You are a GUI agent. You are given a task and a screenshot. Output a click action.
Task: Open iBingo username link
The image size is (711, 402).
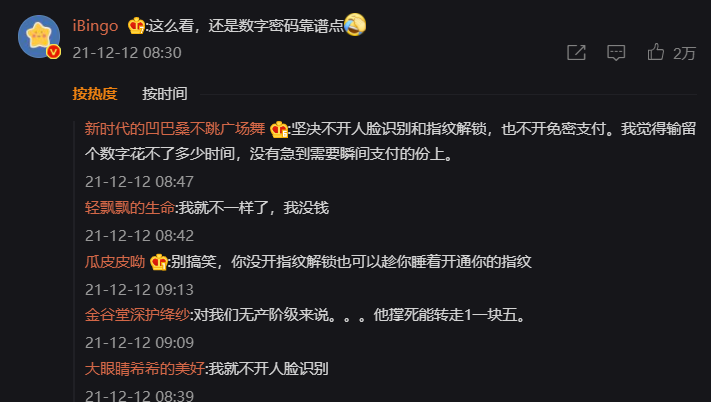point(98,22)
